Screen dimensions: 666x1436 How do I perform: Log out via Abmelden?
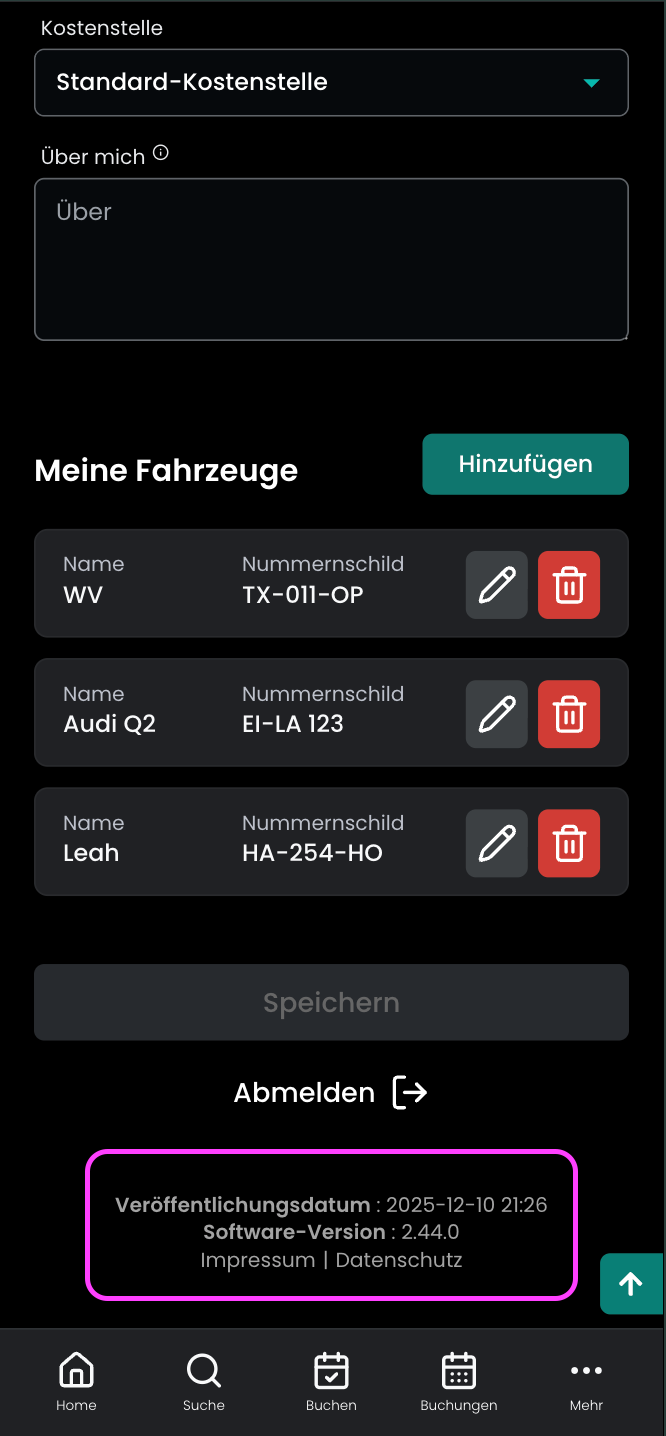coord(331,1092)
